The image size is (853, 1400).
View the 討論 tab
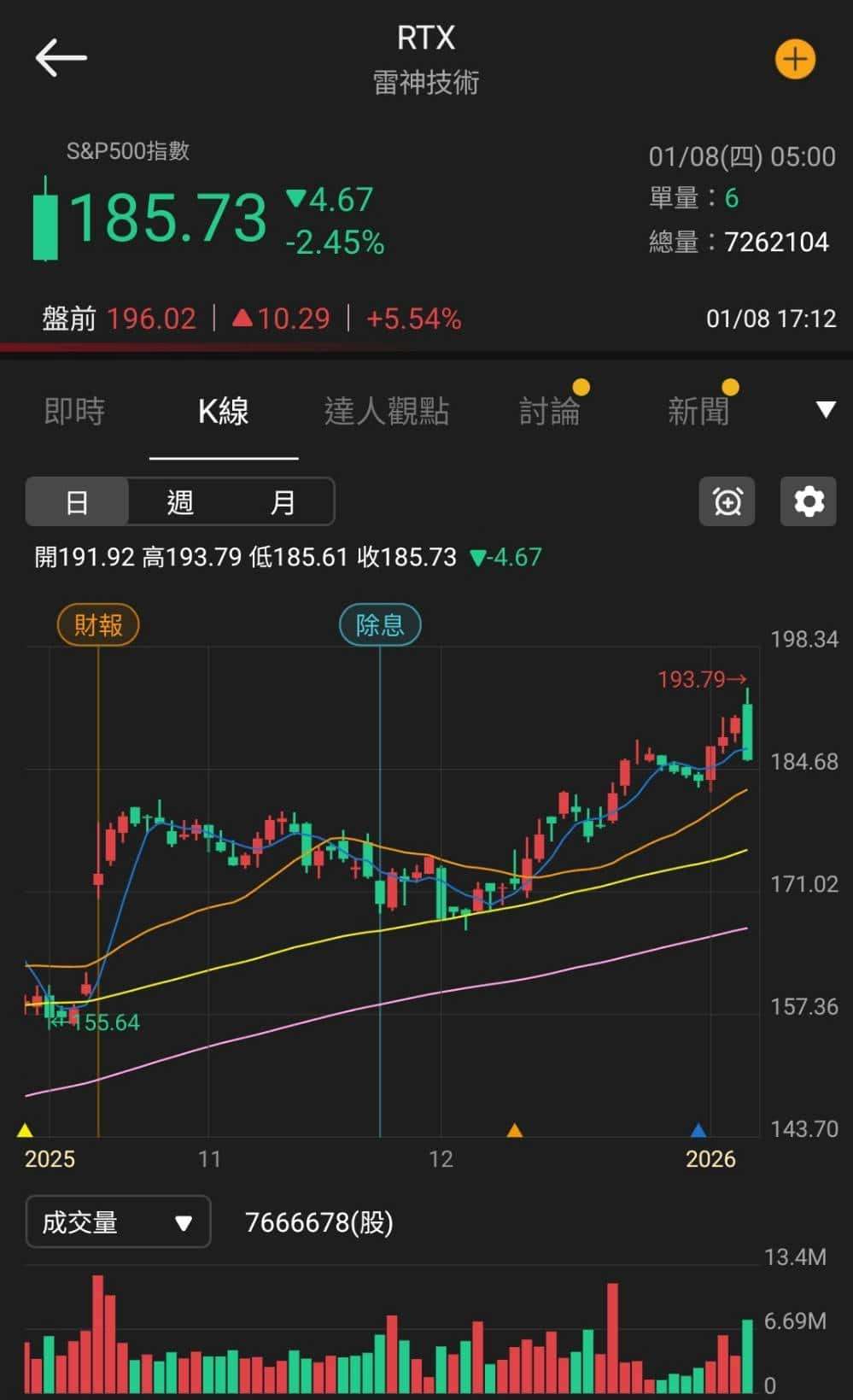(x=549, y=411)
